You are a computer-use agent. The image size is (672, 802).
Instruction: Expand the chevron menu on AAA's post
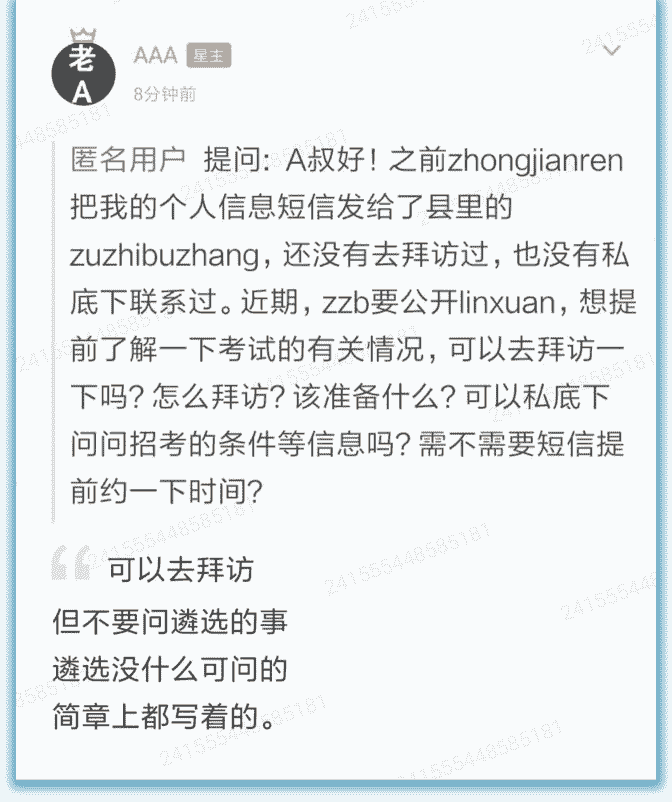click(610, 51)
